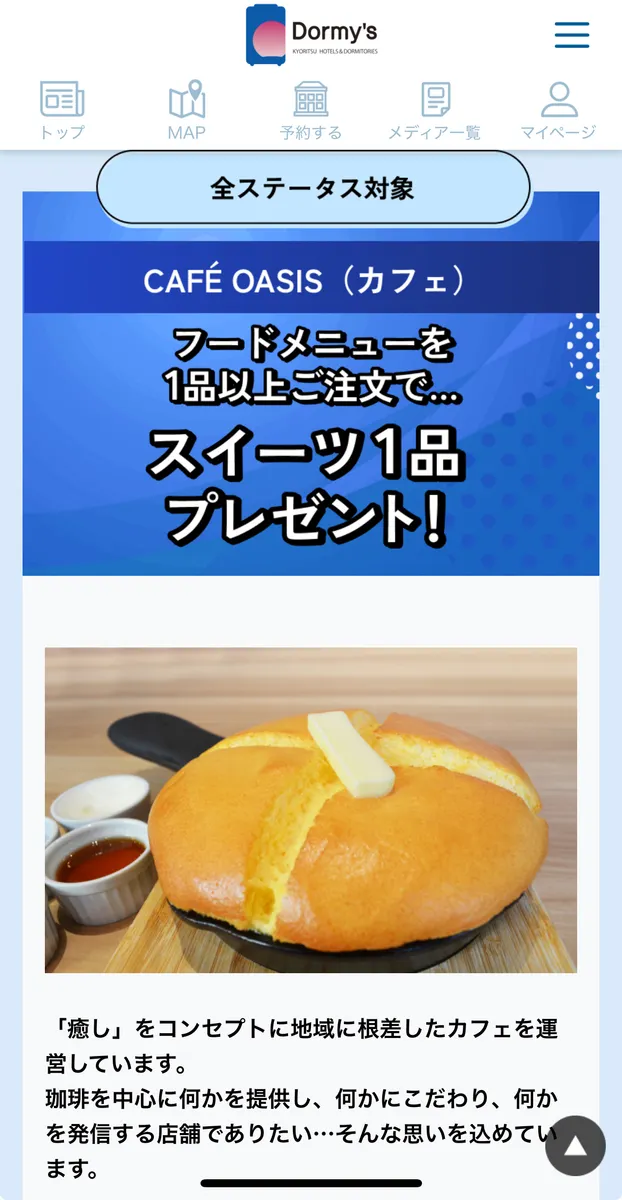This screenshot has width=622, height=1200.
Task: Go to the トップ tab
Action: (62, 111)
